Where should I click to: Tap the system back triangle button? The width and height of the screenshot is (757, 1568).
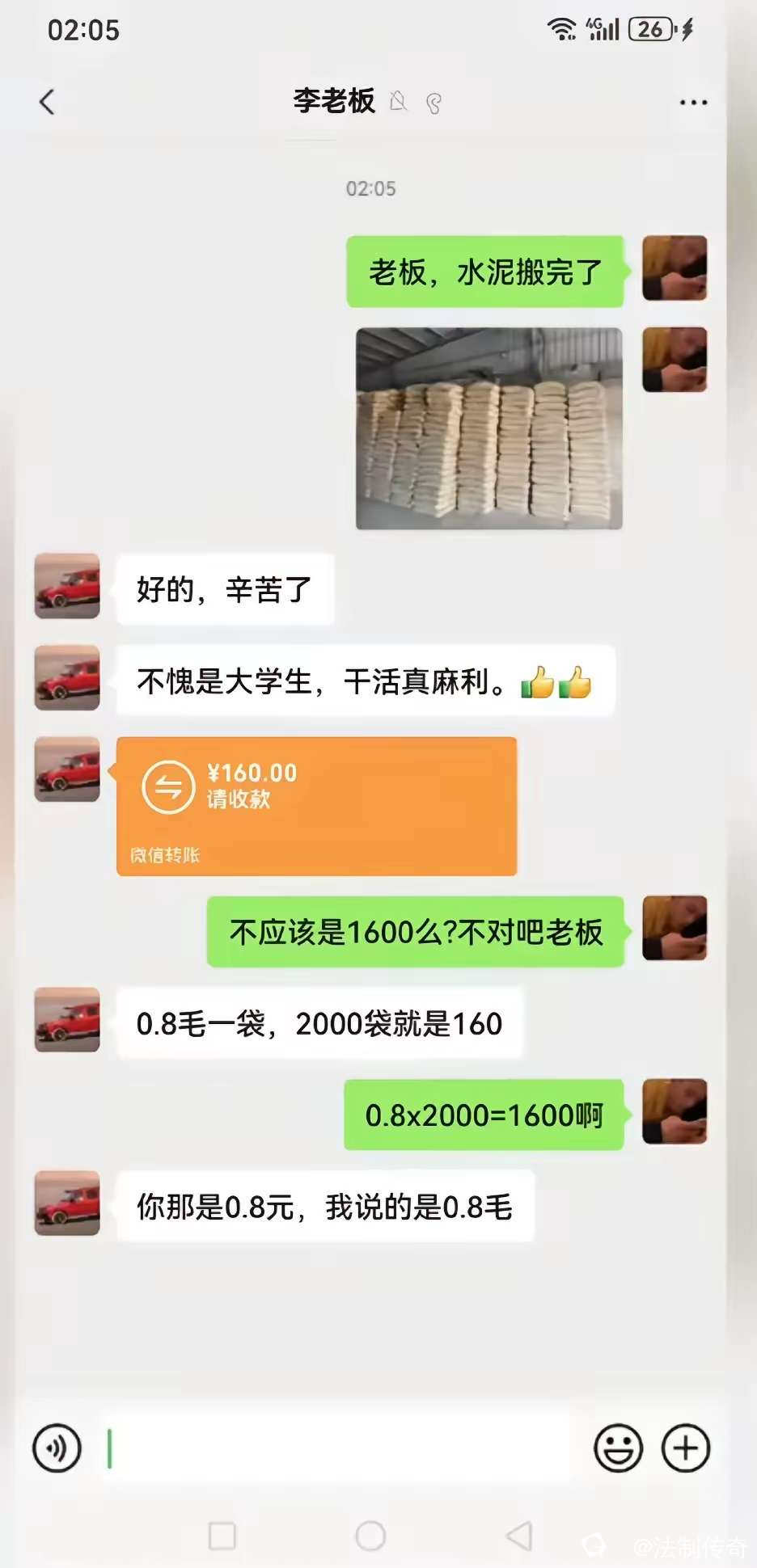(518, 1536)
